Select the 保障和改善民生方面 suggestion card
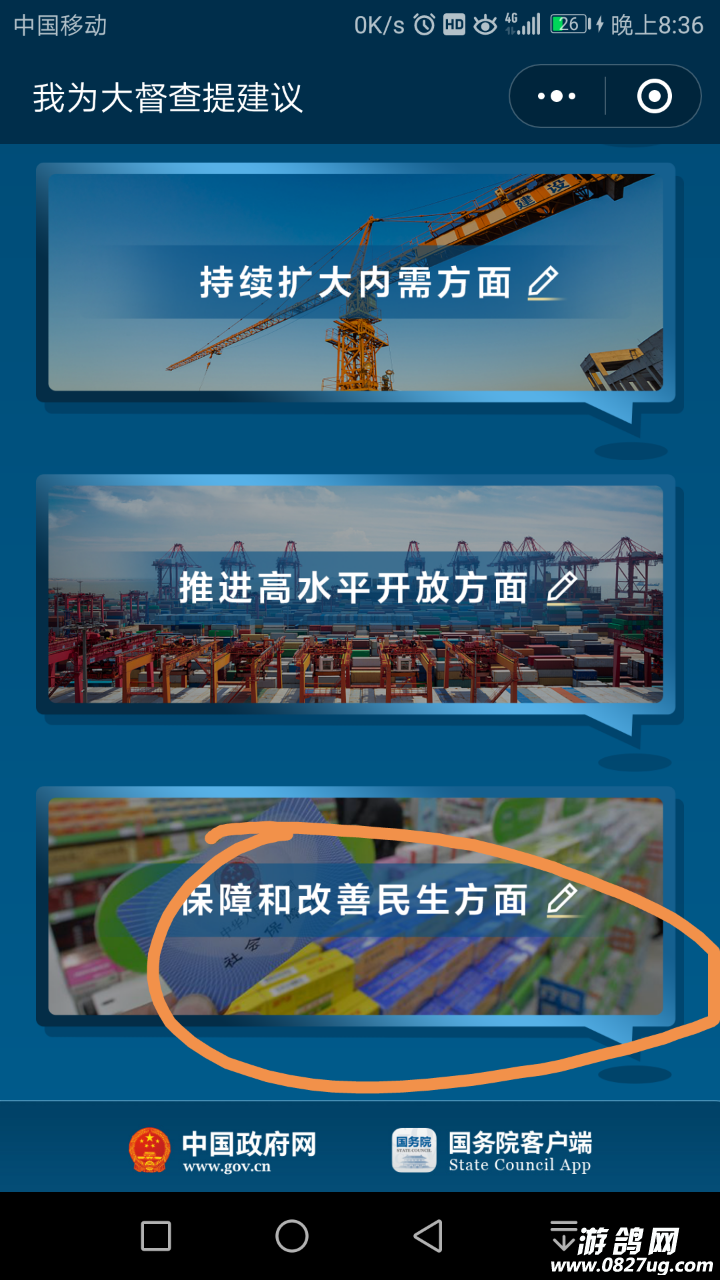This screenshot has width=720, height=1280. (356, 902)
